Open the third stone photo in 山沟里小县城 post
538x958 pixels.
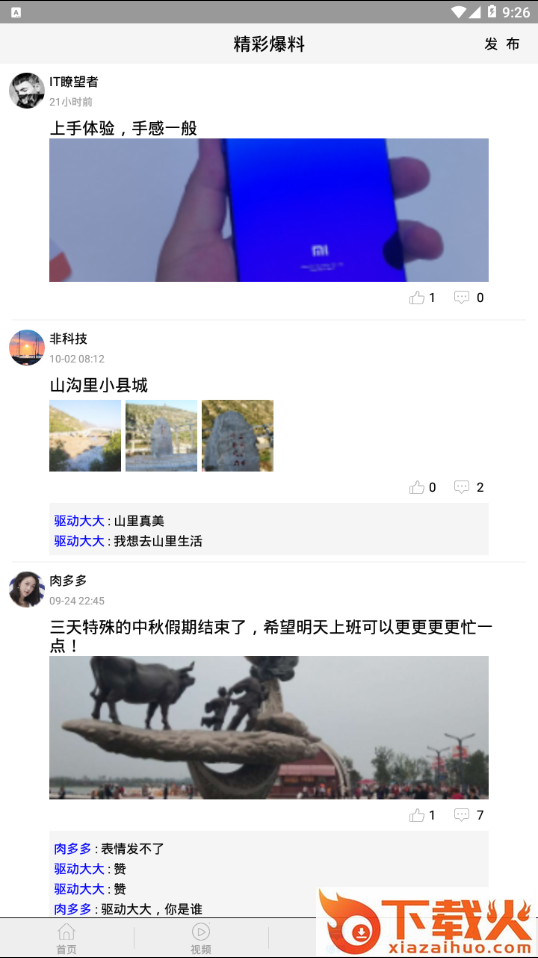click(238, 436)
